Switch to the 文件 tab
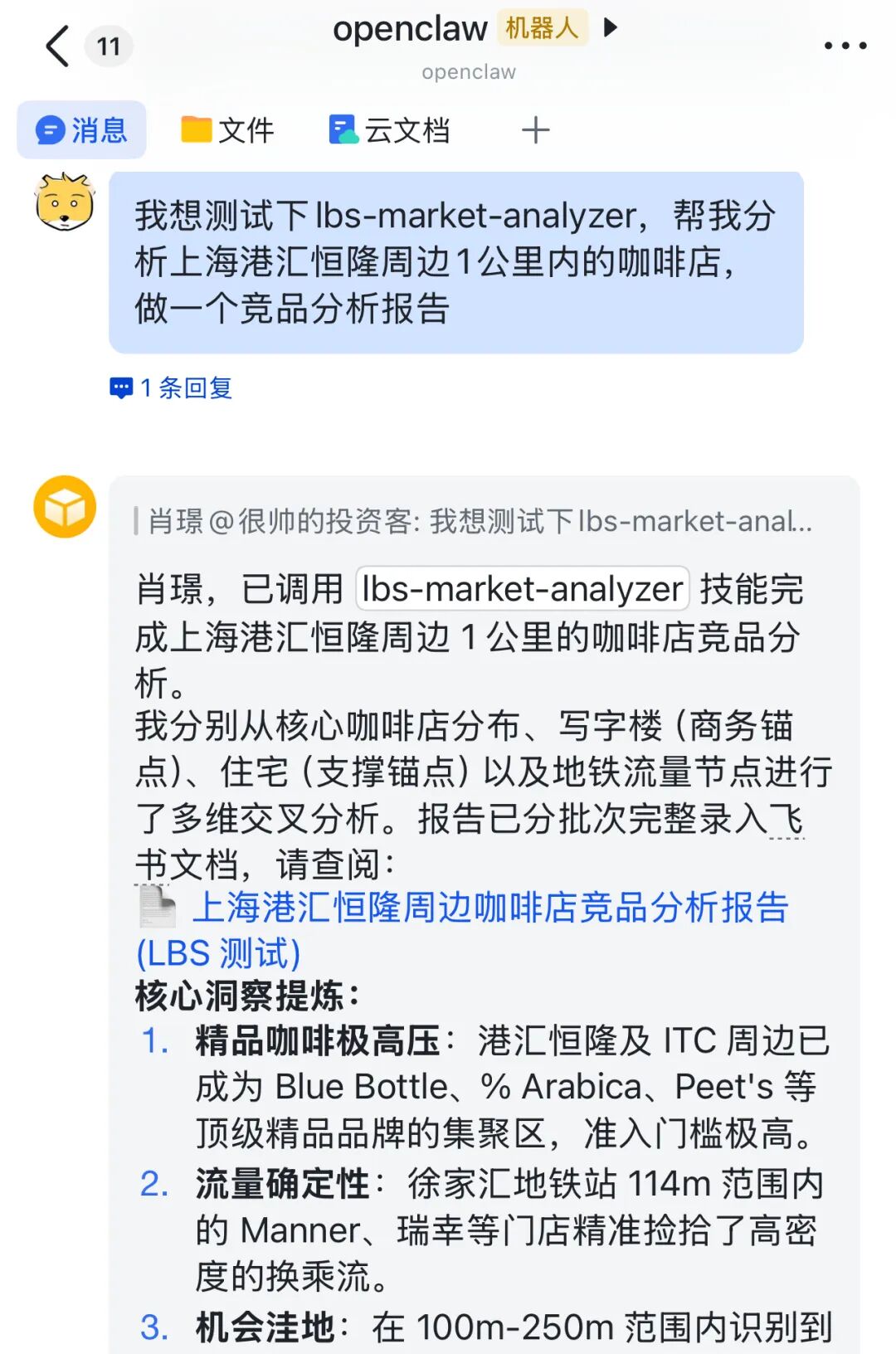896x1354 pixels. click(x=228, y=130)
